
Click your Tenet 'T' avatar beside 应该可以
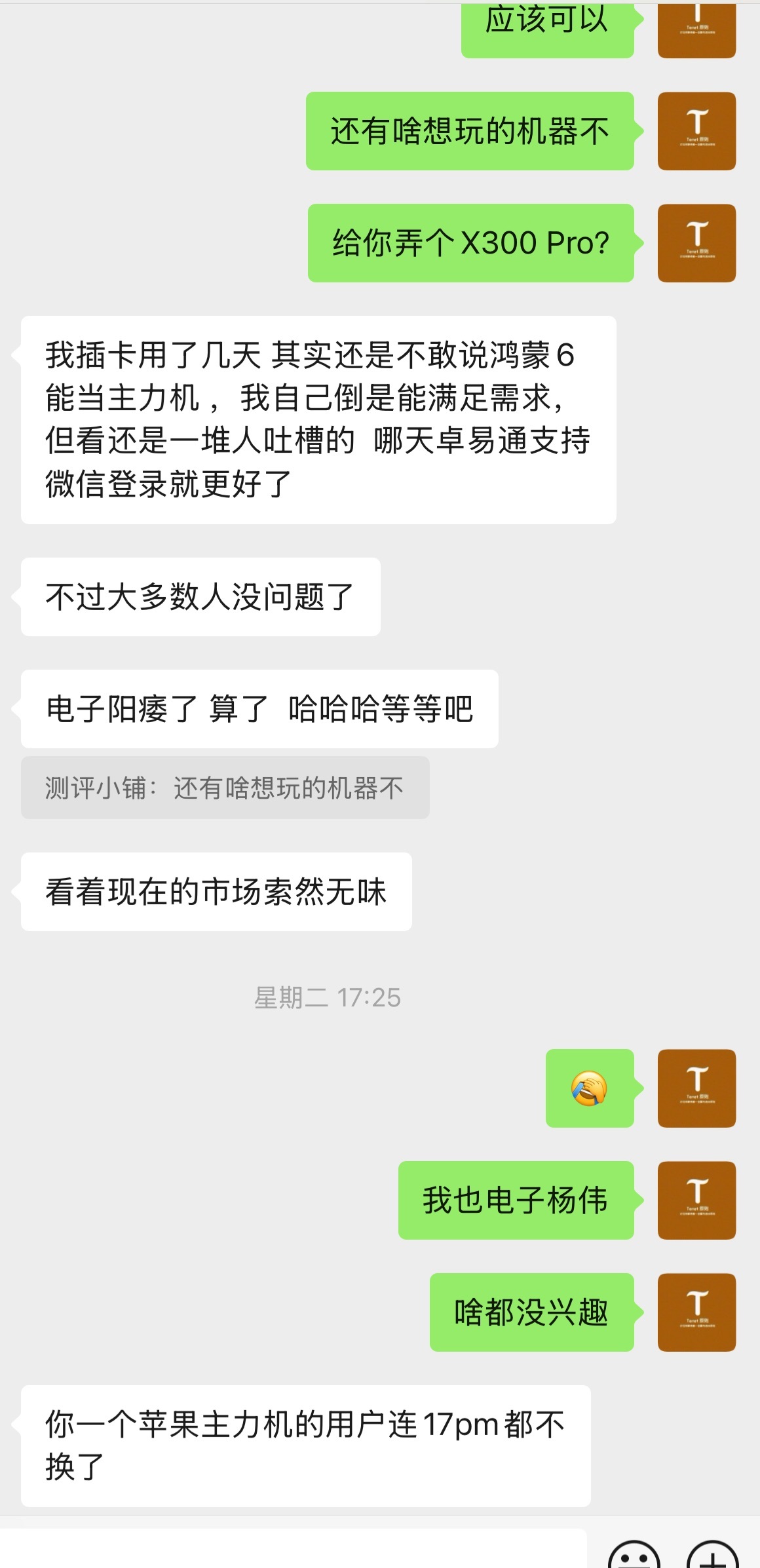(x=696, y=28)
